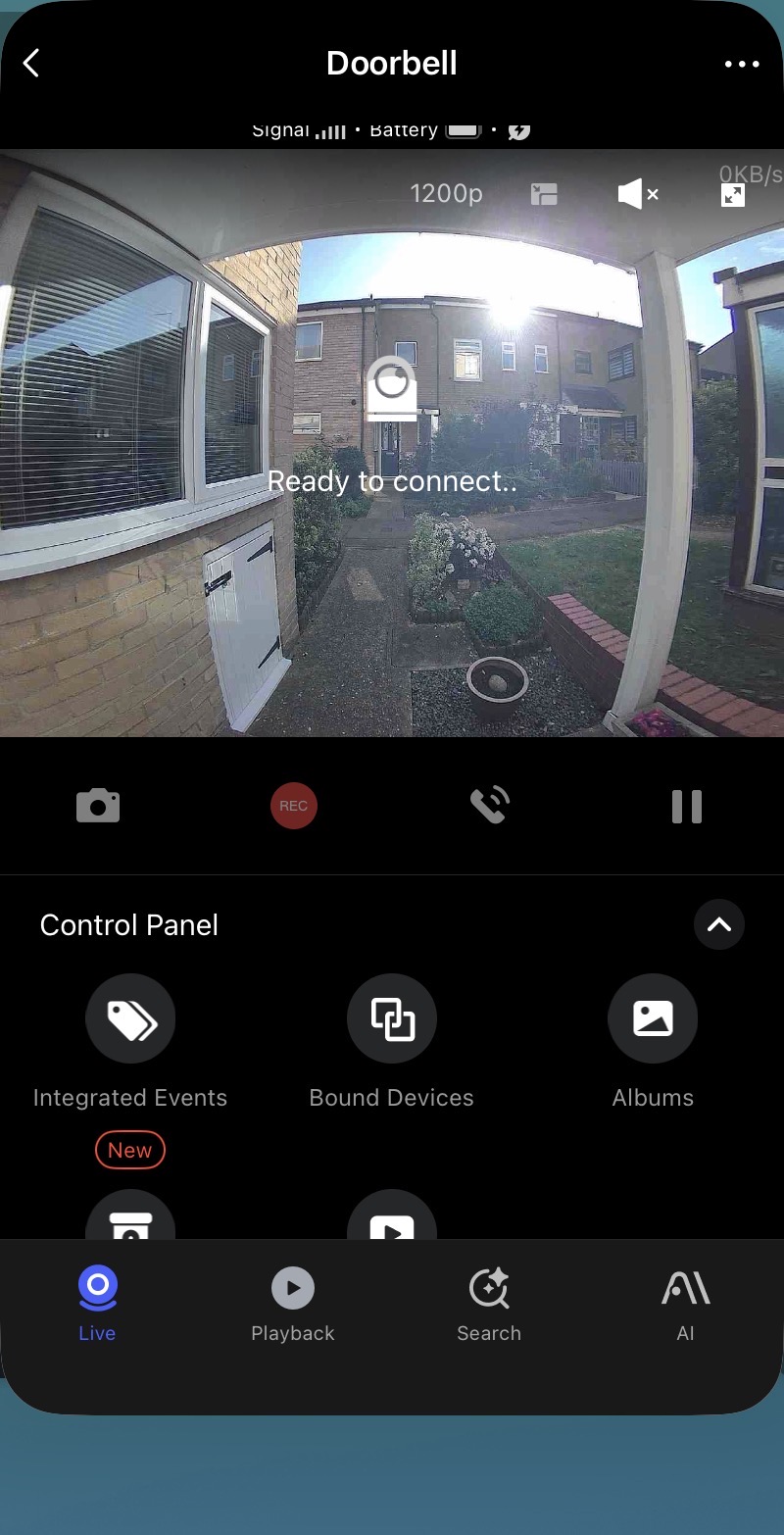Go to the AI tab
784x1535 pixels.
coord(685,1304)
